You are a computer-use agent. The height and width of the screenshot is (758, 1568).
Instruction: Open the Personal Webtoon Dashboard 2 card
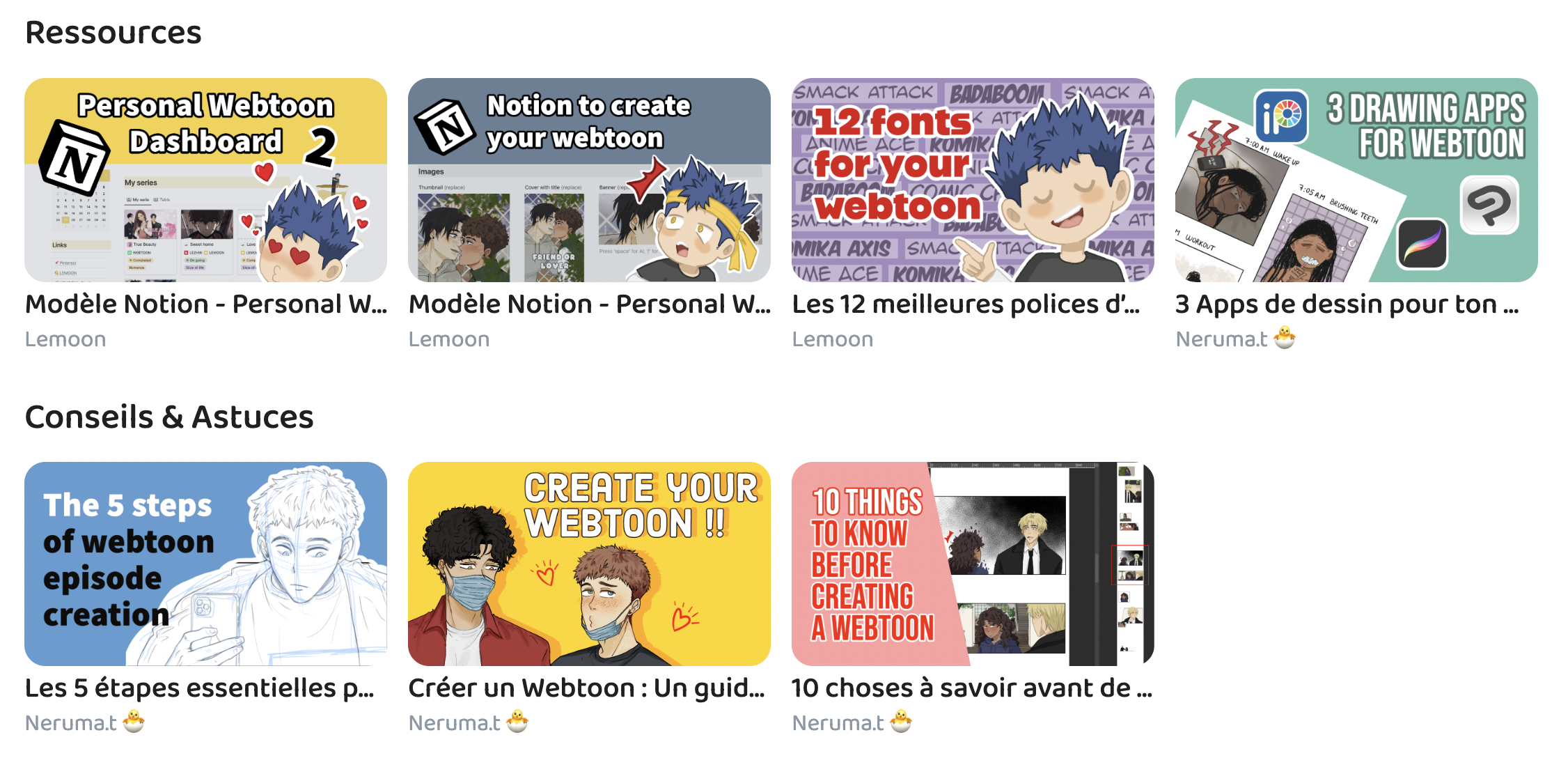point(205,180)
